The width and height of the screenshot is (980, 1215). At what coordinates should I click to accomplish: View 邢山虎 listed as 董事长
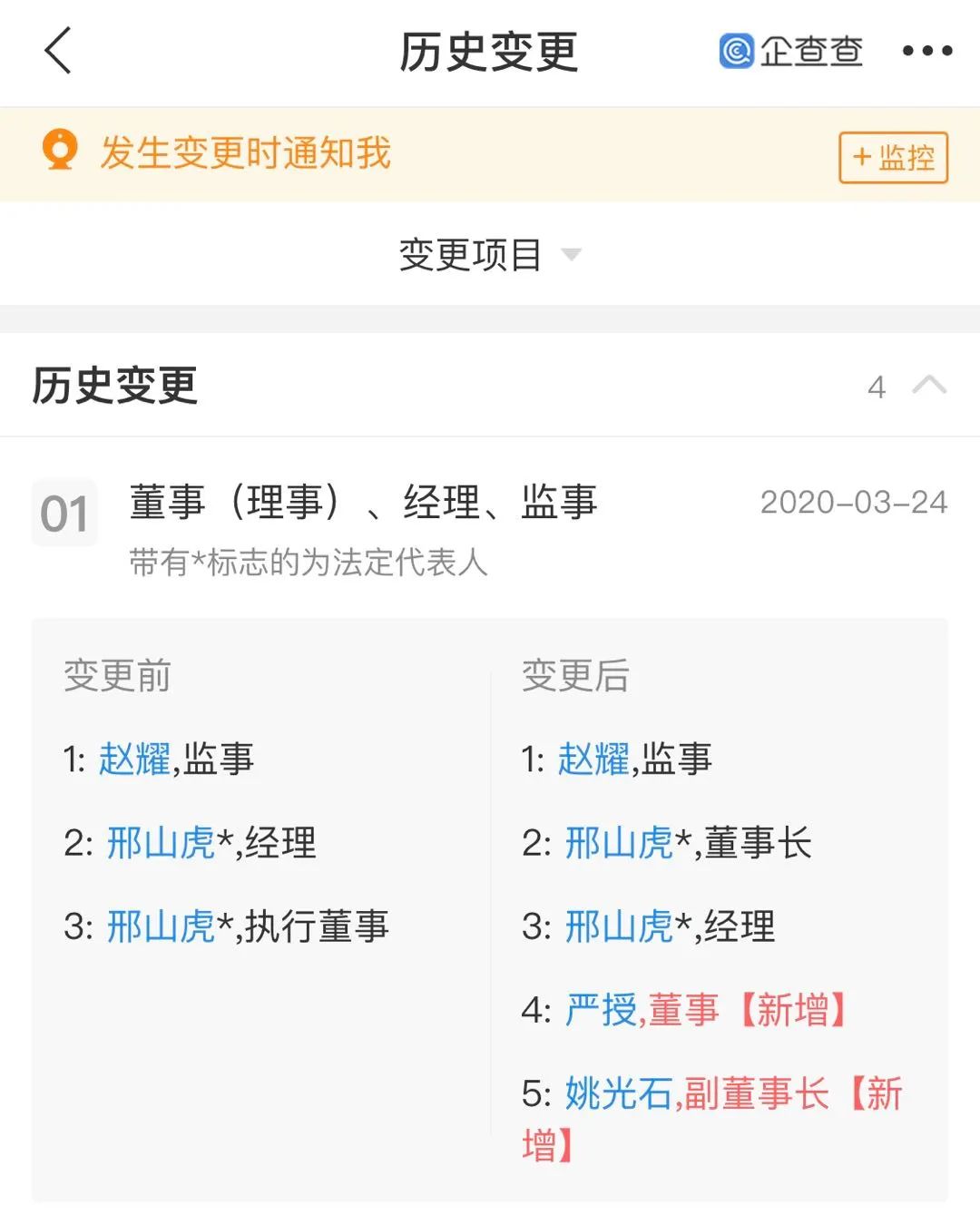tap(619, 843)
